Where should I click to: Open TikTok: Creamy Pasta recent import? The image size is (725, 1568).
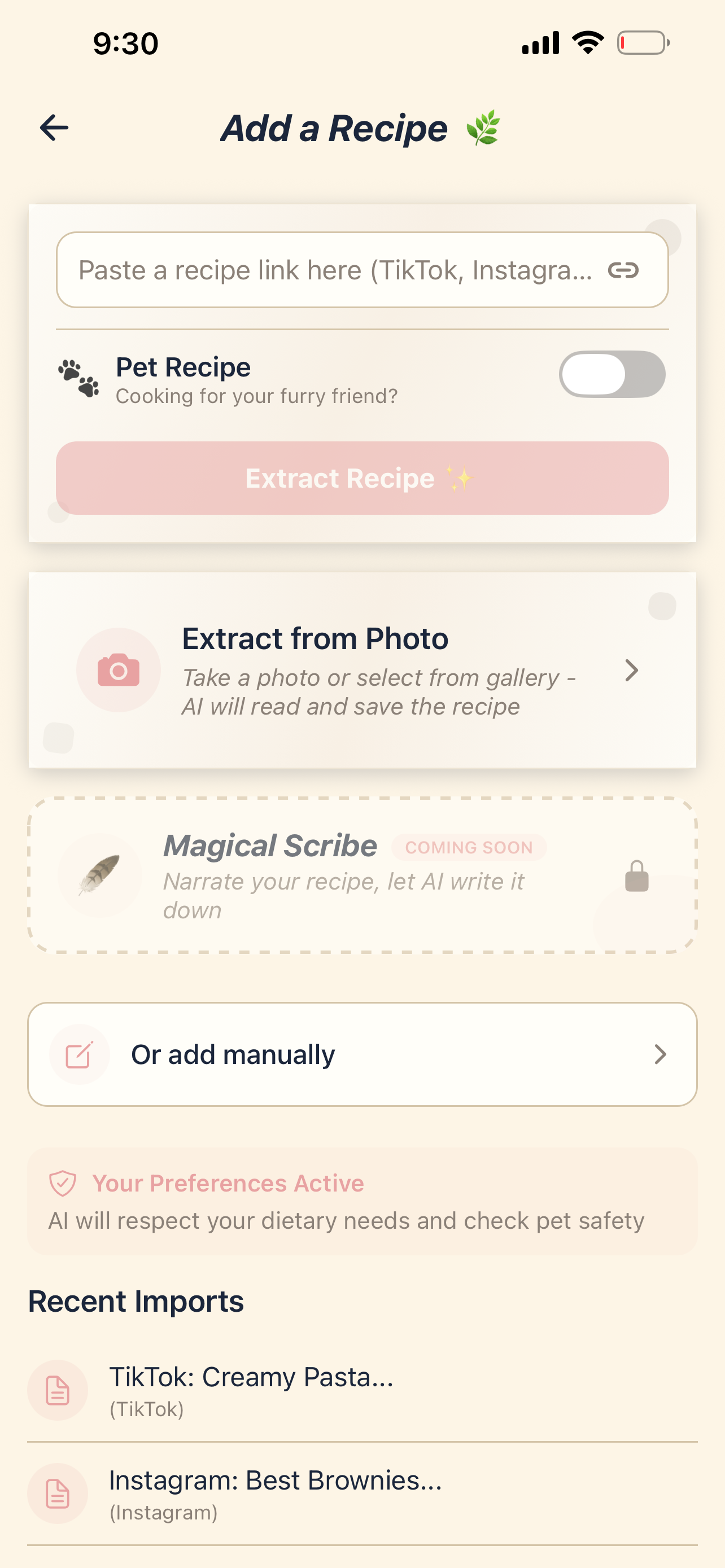(x=251, y=1390)
